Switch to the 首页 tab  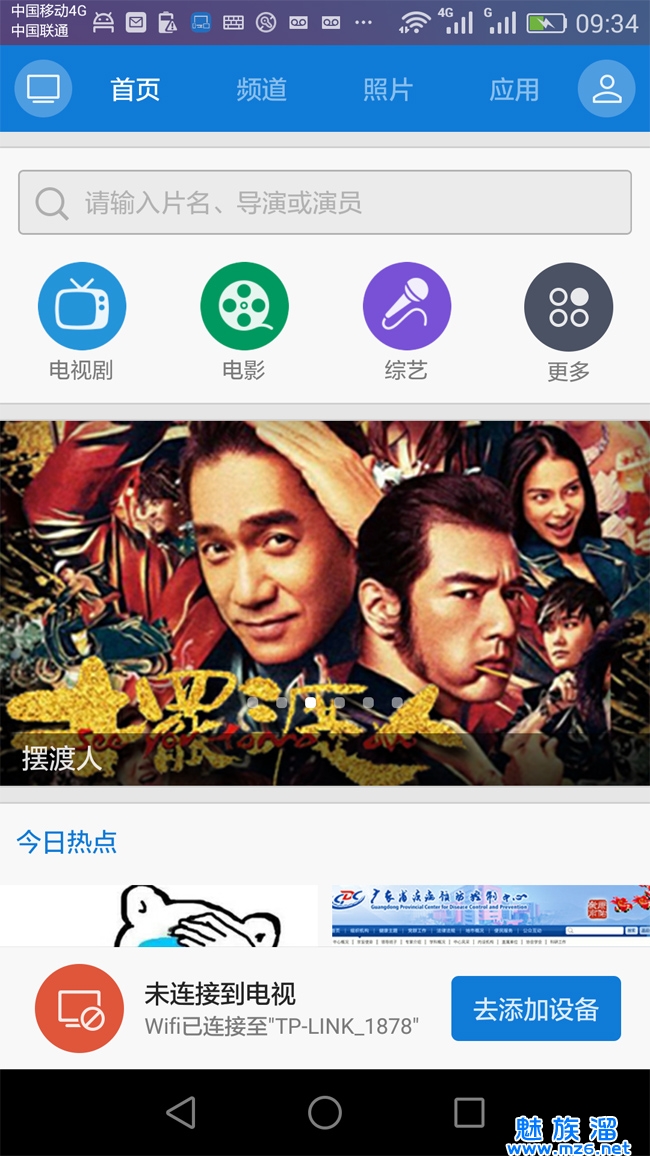[136, 89]
